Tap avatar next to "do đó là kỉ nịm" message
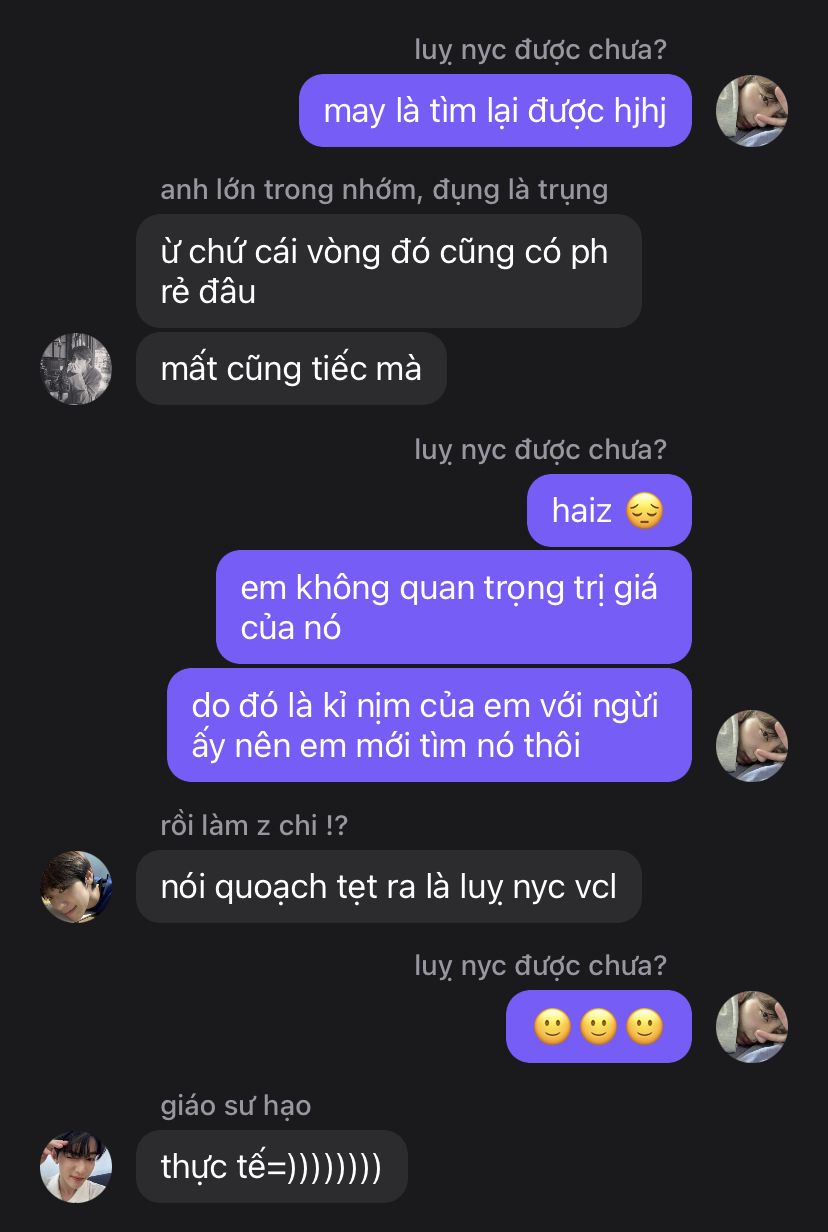This screenshot has width=828, height=1232. pos(752,746)
